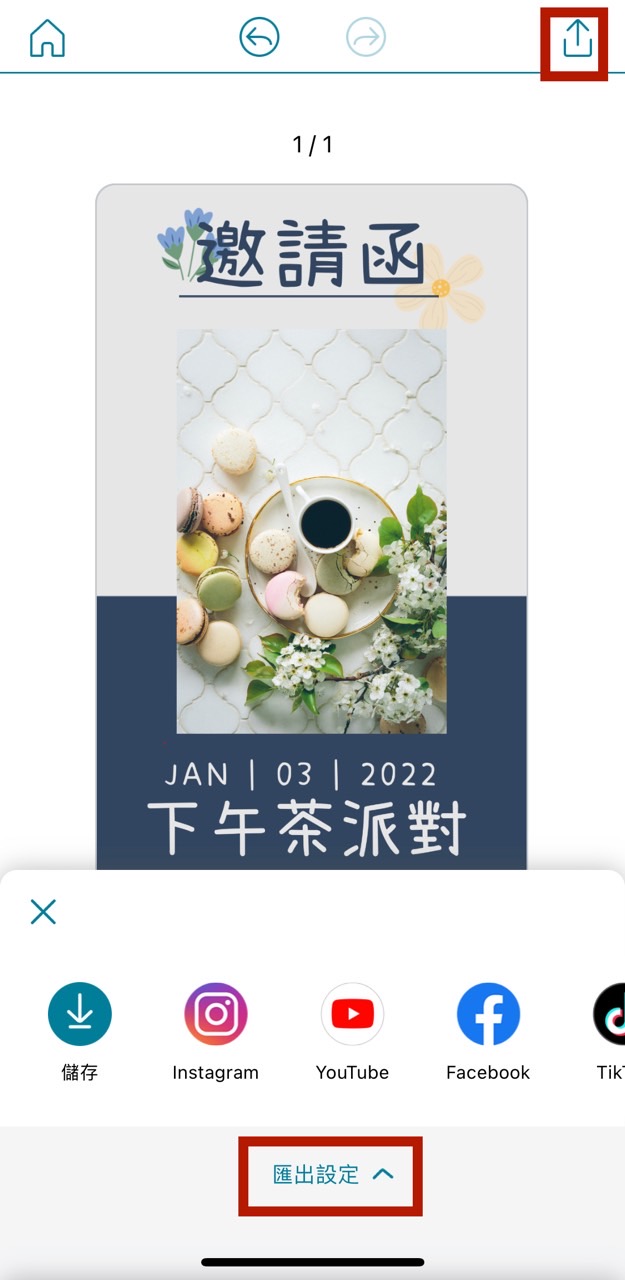Select the 邀請函 invitation design canvas

[311, 520]
